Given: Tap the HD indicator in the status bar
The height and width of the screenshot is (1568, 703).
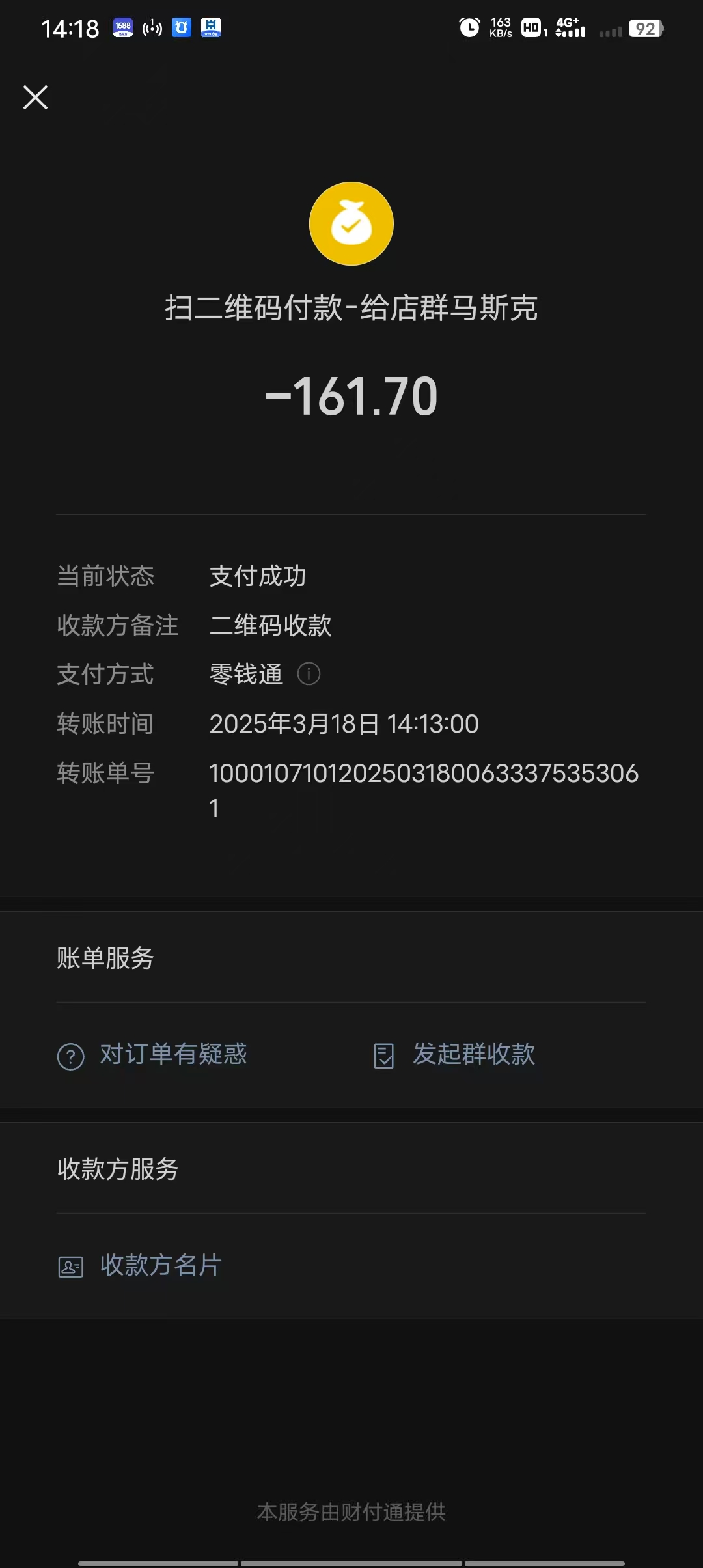Looking at the screenshot, I should point(531,27).
